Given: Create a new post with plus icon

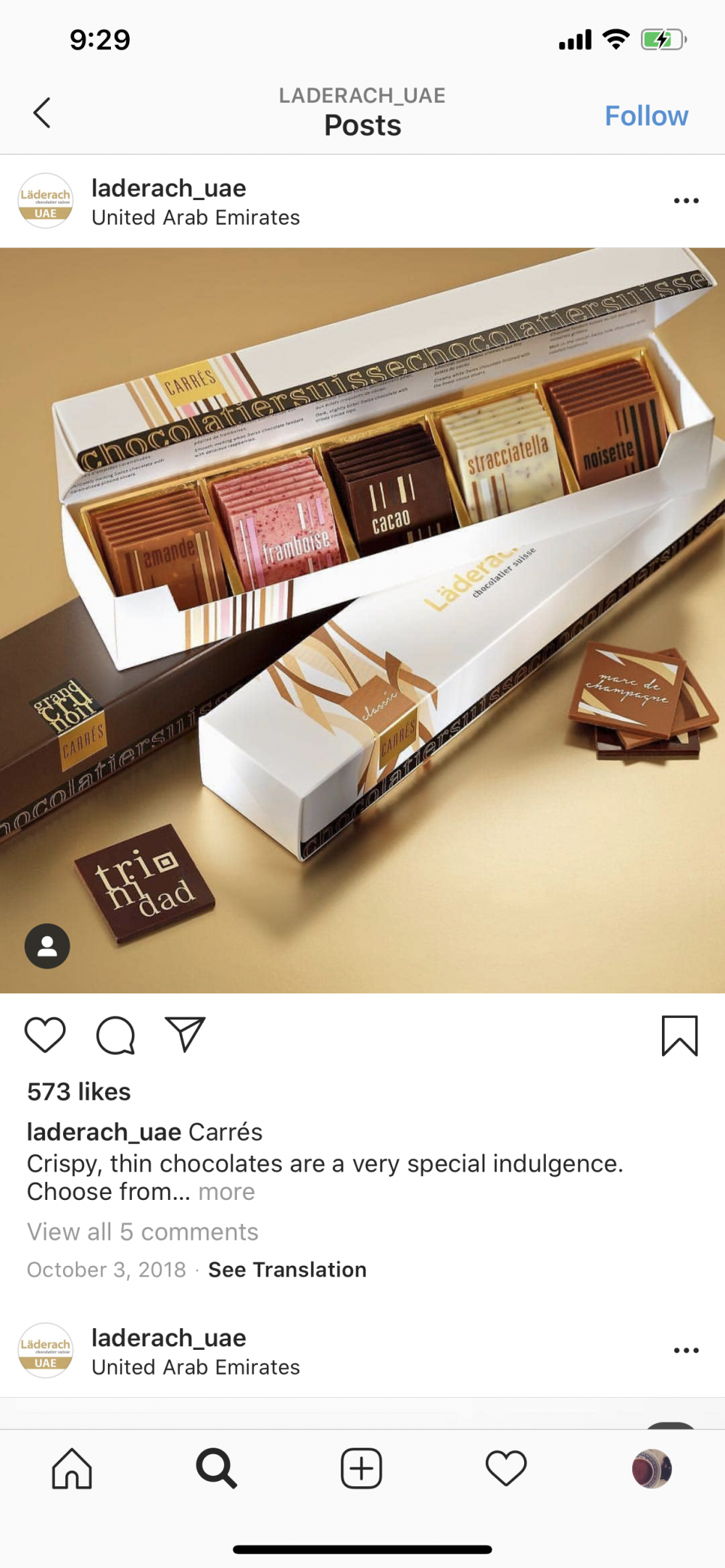Looking at the screenshot, I should [x=361, y=1469].
